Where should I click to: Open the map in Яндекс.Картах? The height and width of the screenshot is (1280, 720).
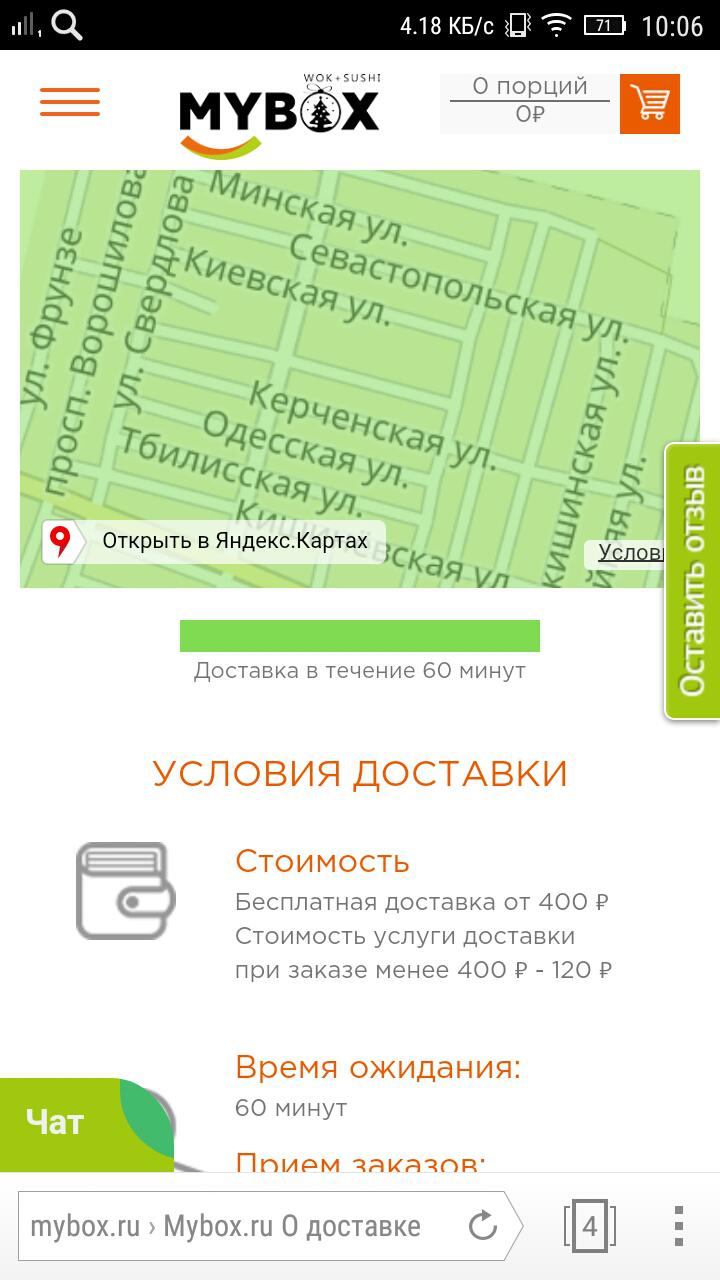tap(214, 542)
